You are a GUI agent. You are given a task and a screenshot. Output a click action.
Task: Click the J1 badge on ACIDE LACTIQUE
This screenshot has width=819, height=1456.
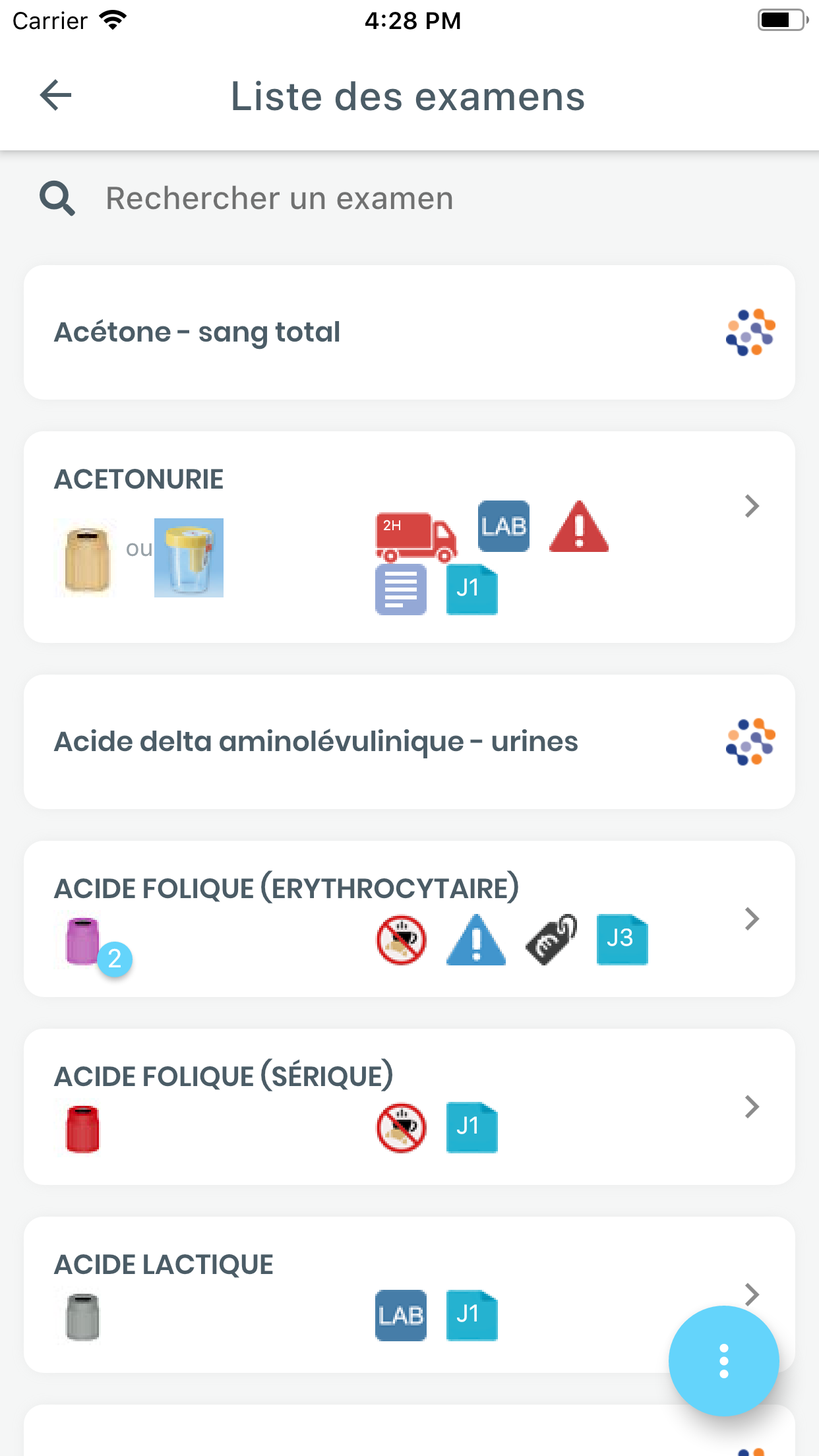point(471,1314)
